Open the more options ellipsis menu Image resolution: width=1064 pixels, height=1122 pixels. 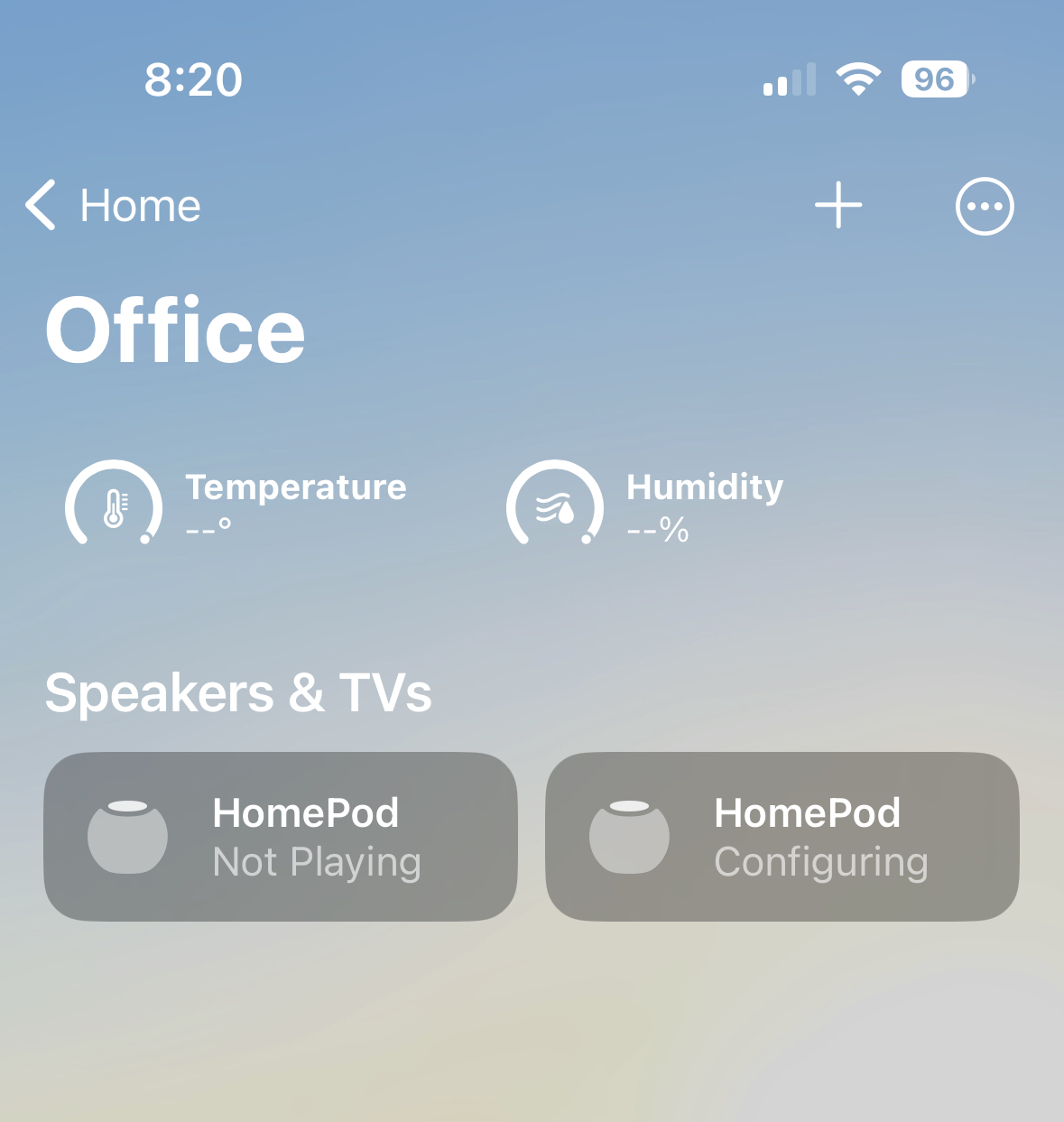point(985,206)
